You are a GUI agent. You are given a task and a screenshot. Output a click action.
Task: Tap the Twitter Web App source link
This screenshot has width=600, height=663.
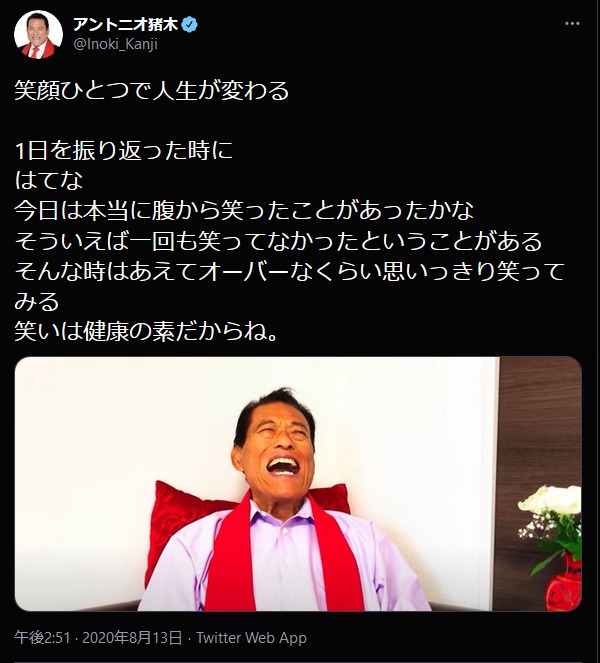pyautogui.click(x=251, y=638)
